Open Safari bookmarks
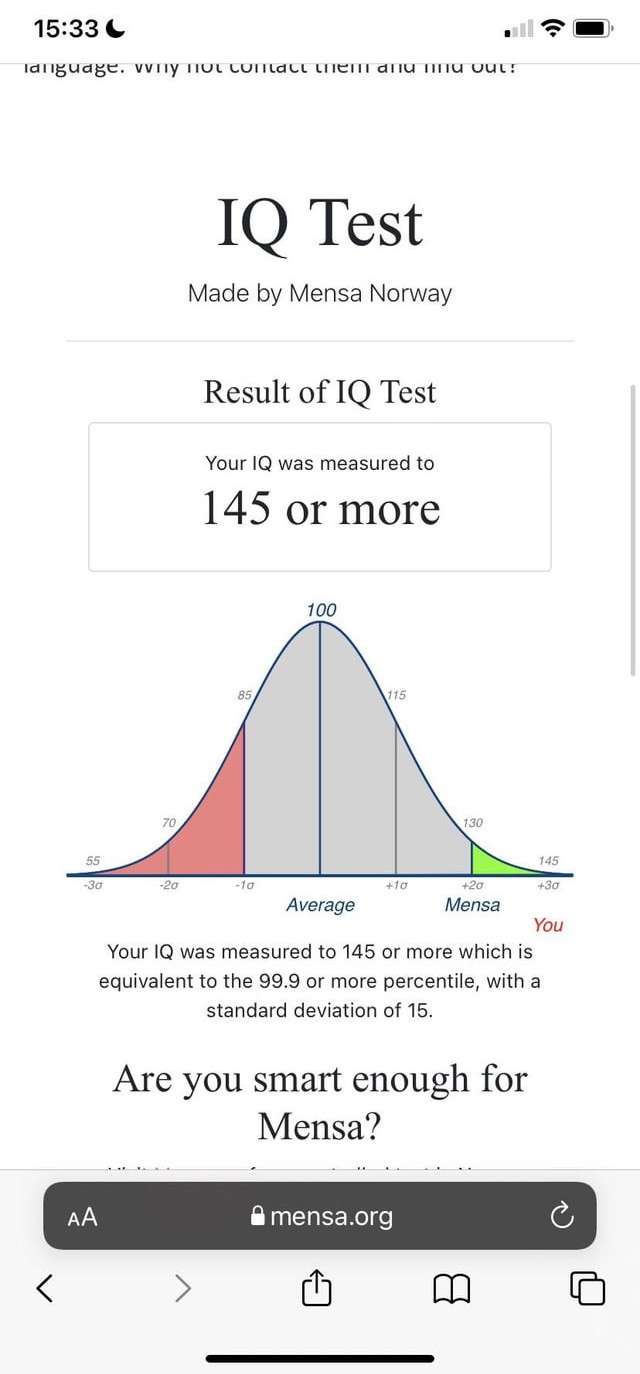Viewport: 640px width, 1374px height. click(451, 1289)
